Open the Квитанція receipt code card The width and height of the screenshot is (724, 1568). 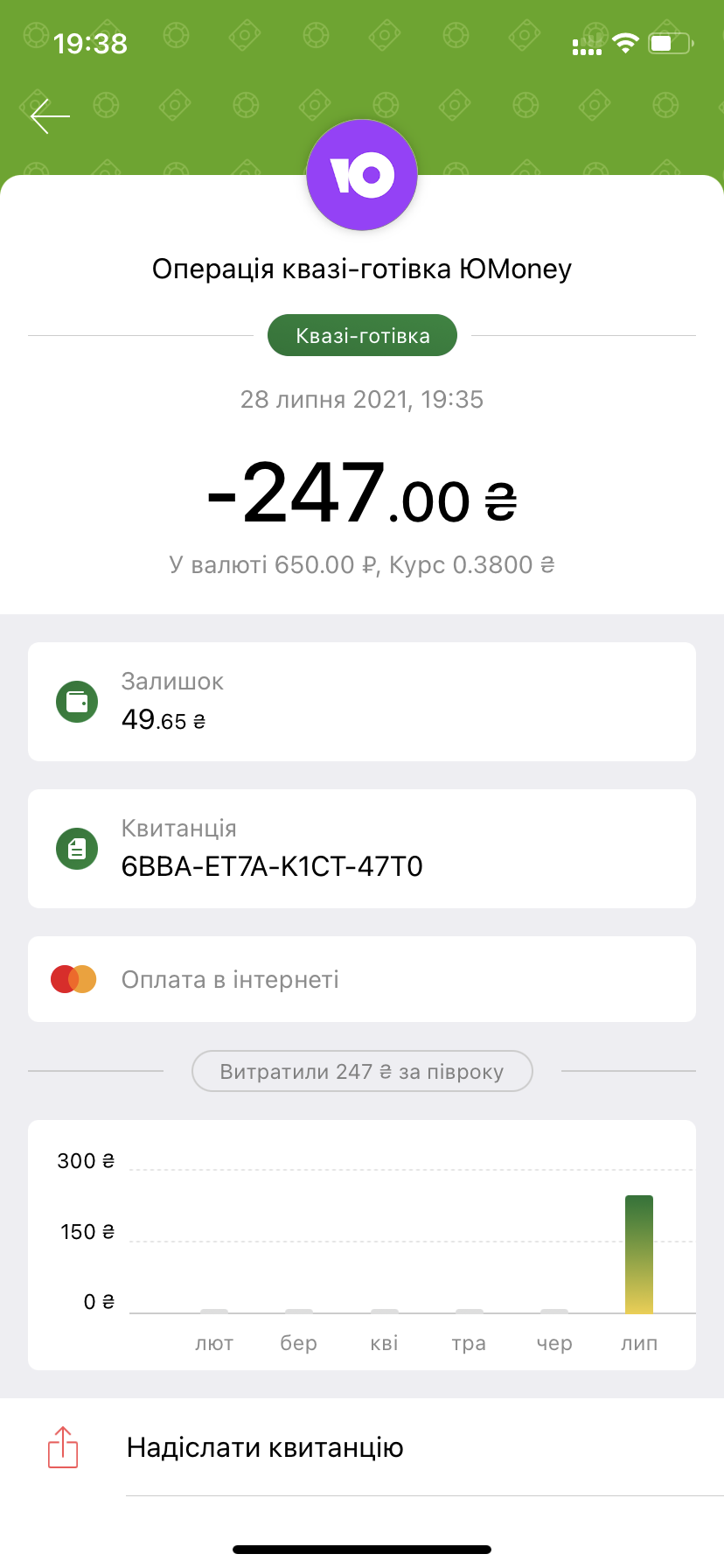[362, 849]
